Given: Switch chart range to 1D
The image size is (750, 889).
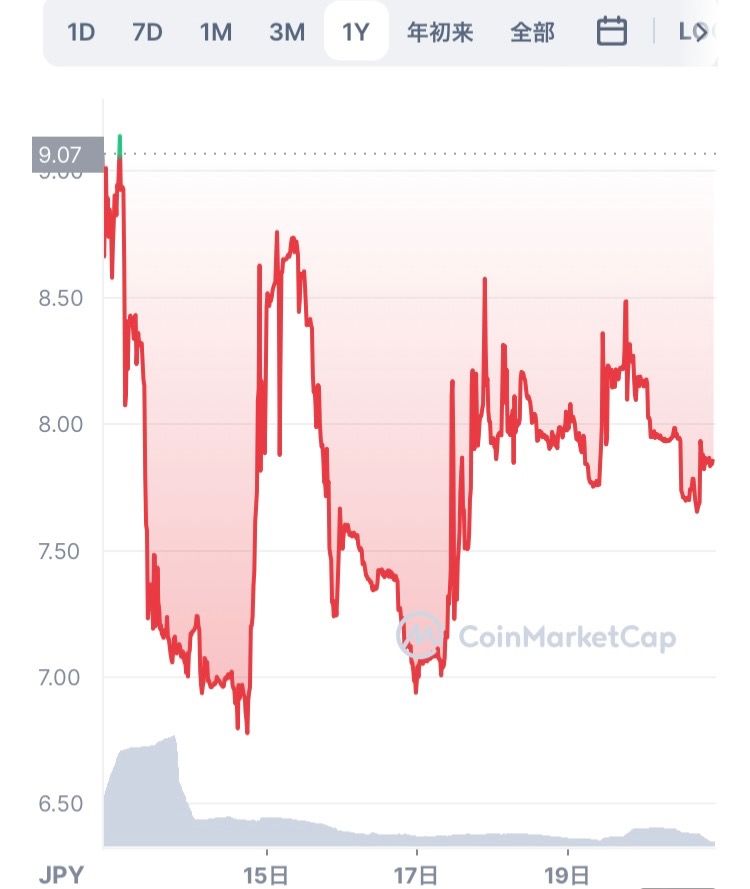Looking at the screenshot, I should (x=81, y=32).
